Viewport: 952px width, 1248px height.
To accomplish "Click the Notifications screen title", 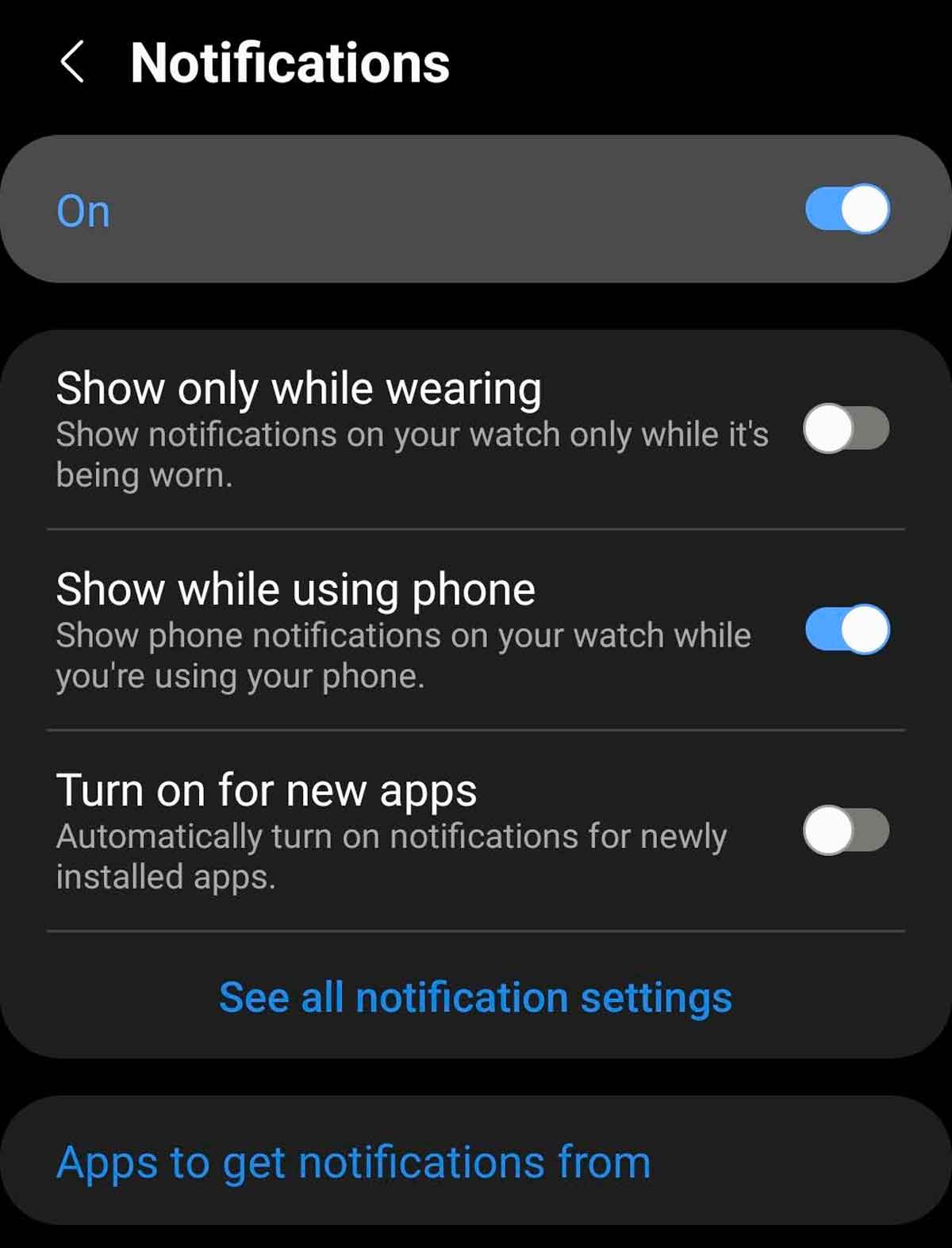I will 290,63.
